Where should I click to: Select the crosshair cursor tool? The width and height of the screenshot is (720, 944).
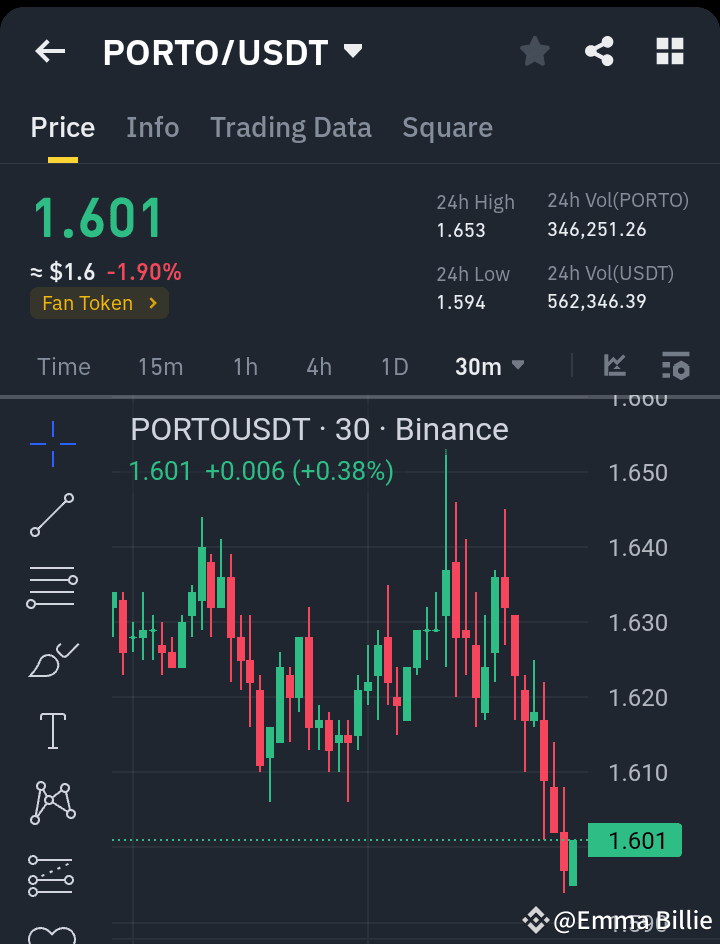point(51,444)
